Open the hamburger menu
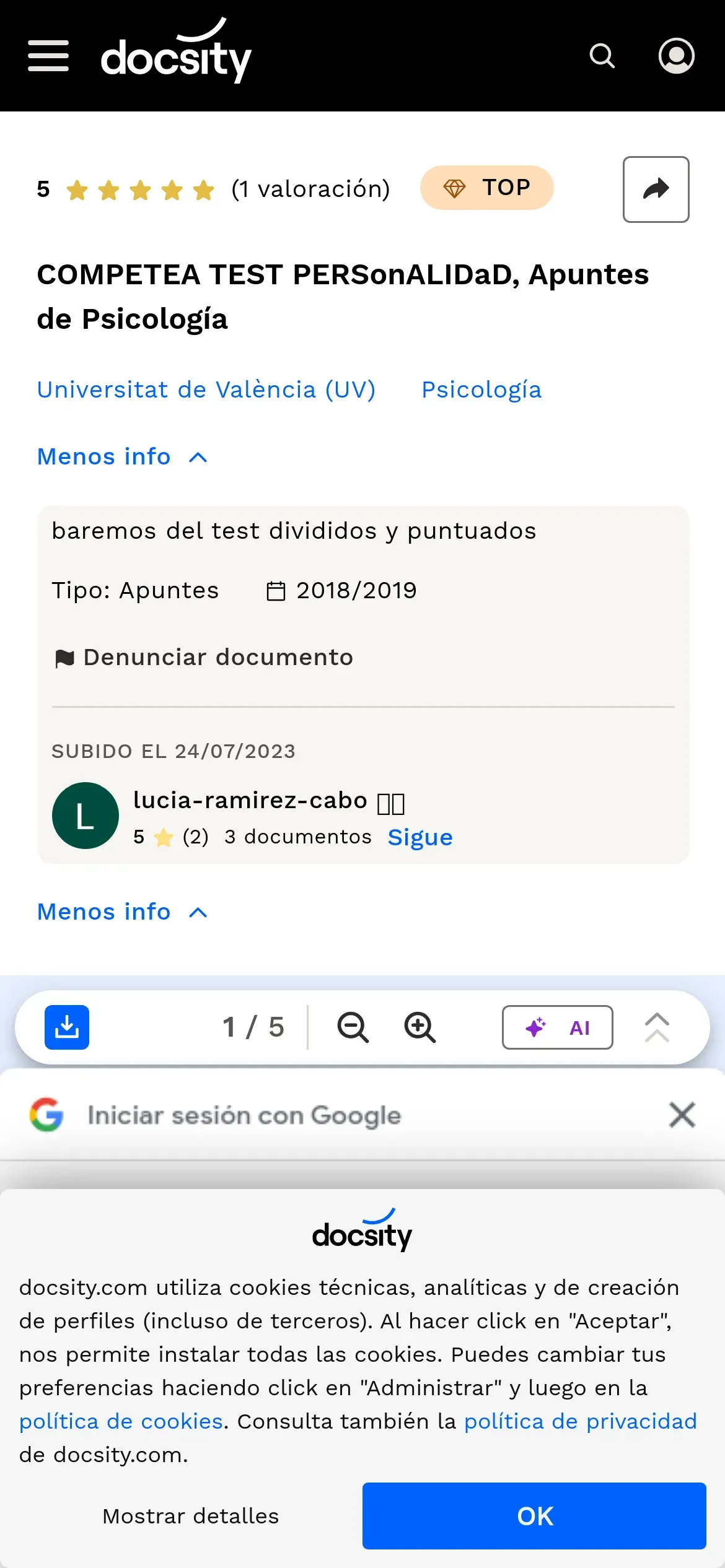Viewport: 725px width, 1568px height. [x=48, y=56]
